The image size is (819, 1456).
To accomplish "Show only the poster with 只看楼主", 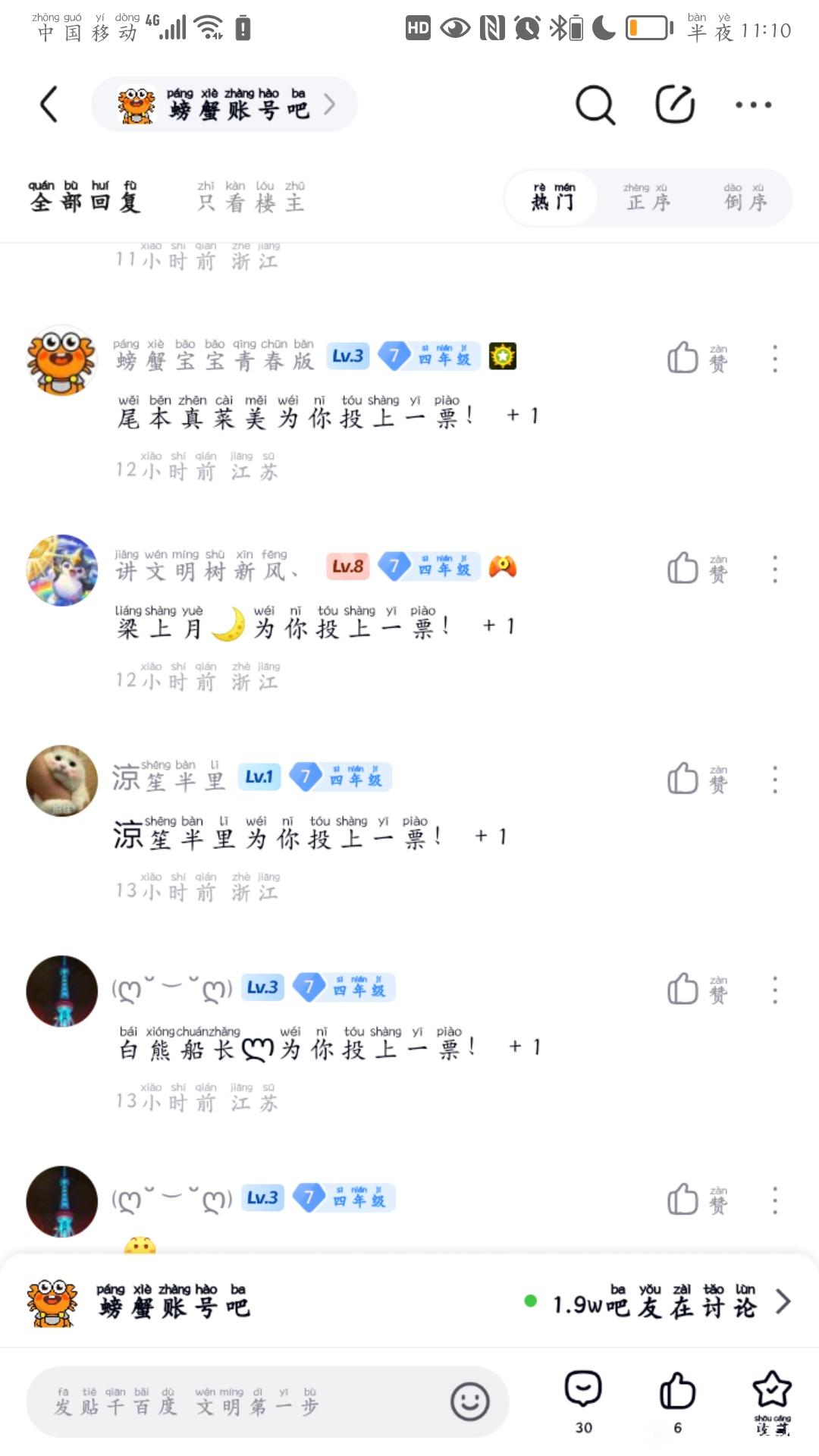I will 251,197.
